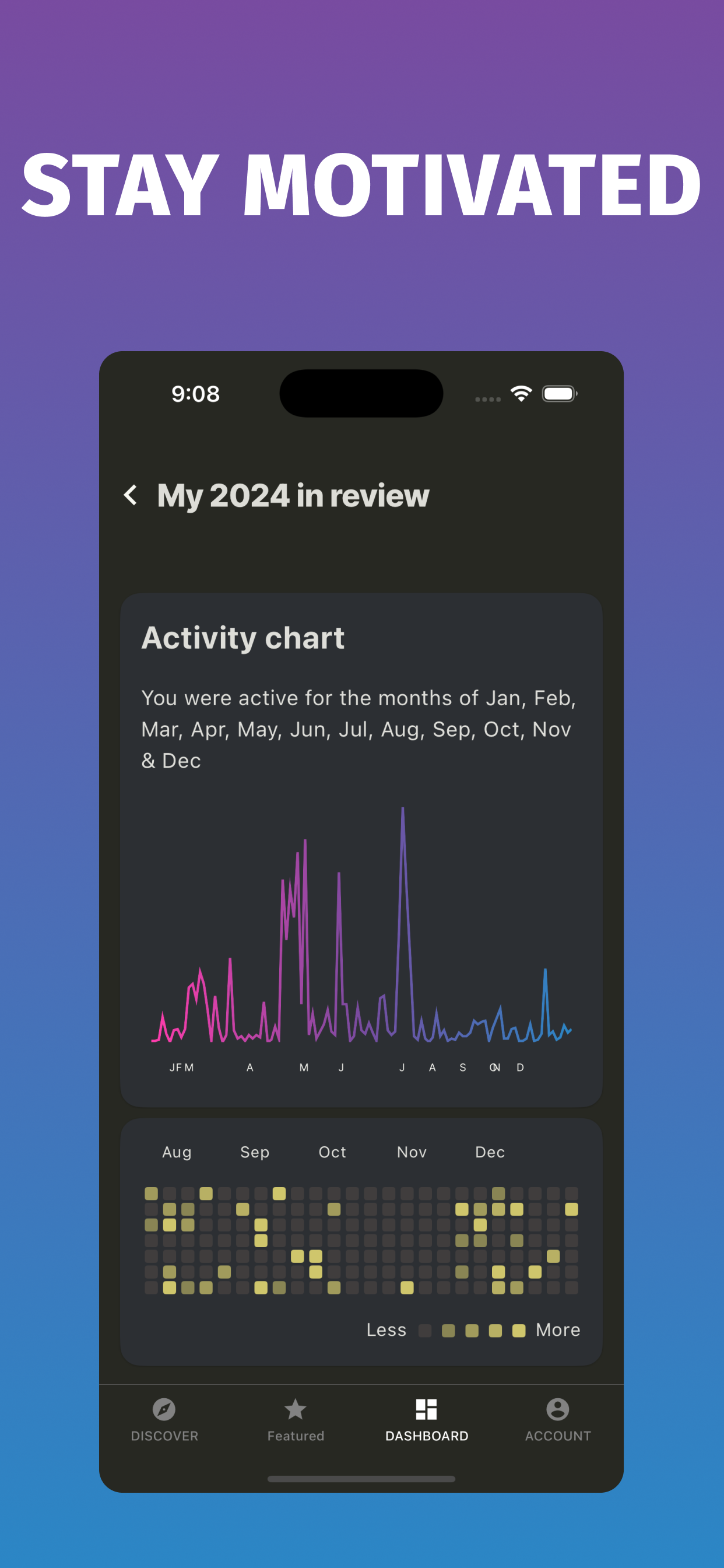The height and width of the screenshot is (1568, 724).
Task: Tap the clock showing 9:08
Action: (x=195, y=394)
